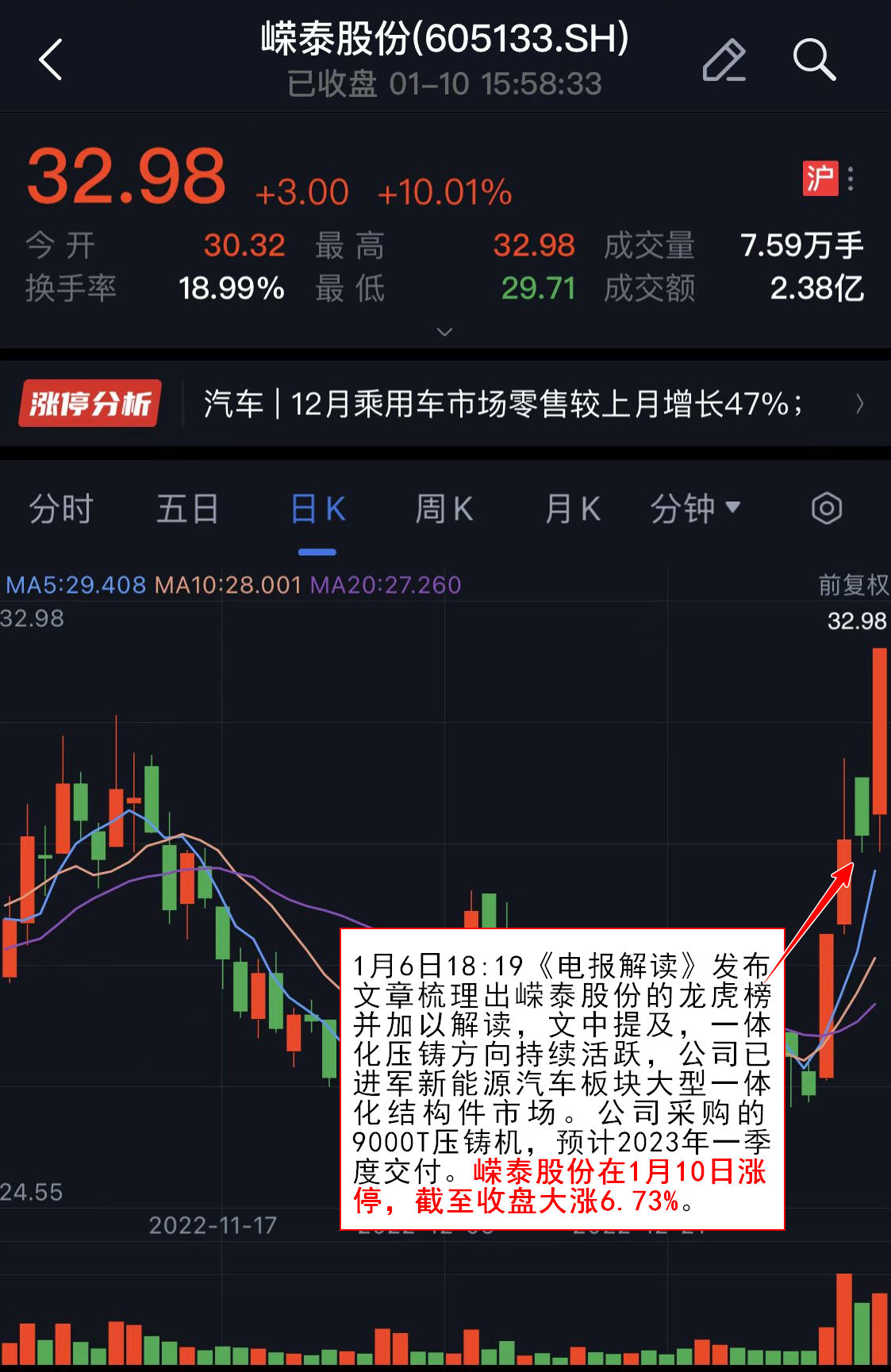Open stock search with the magnifier icon
Screen dimensions: 891x1372
(x=814, y=60)
